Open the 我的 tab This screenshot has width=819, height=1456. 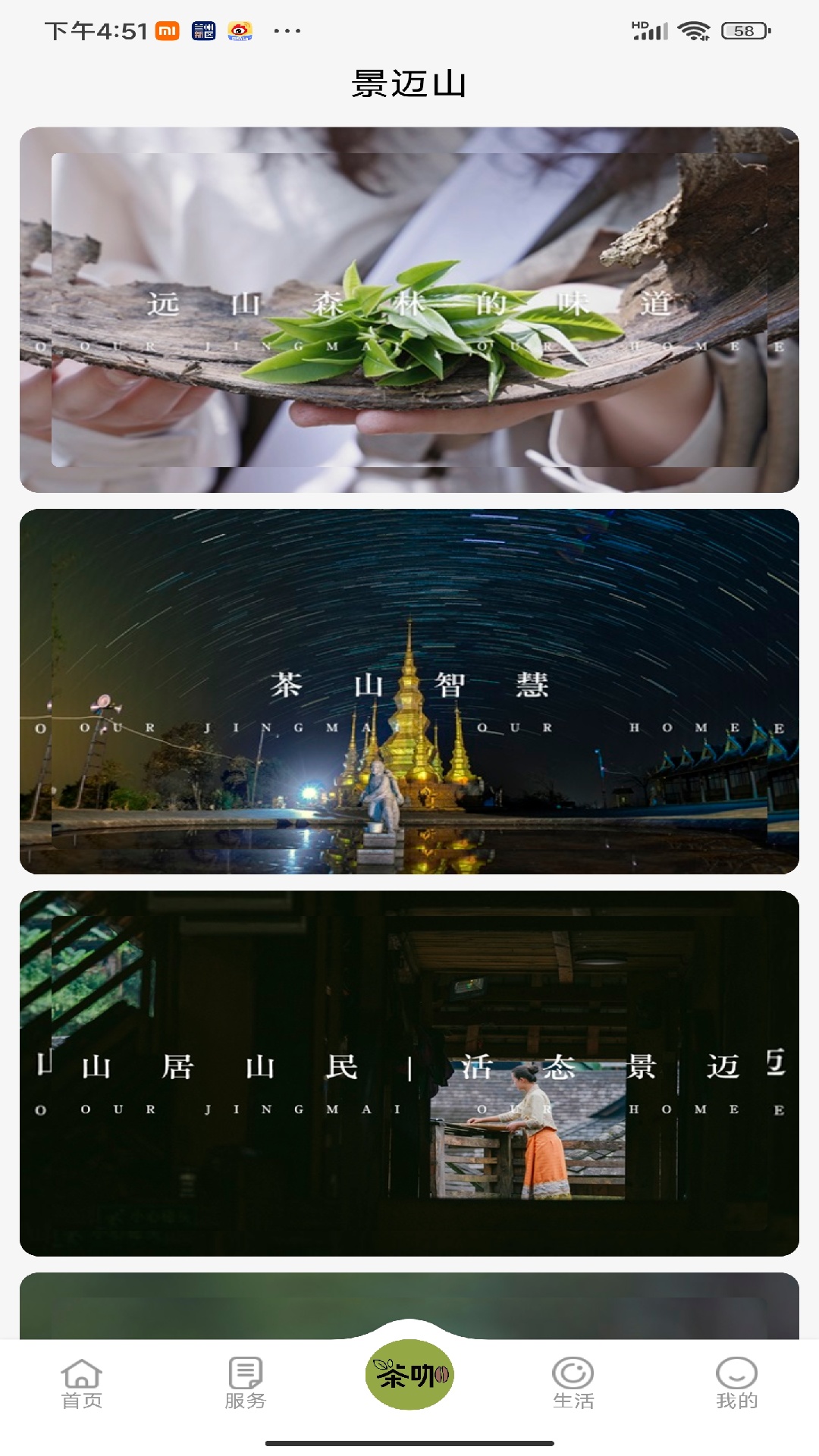(736, 1383)
